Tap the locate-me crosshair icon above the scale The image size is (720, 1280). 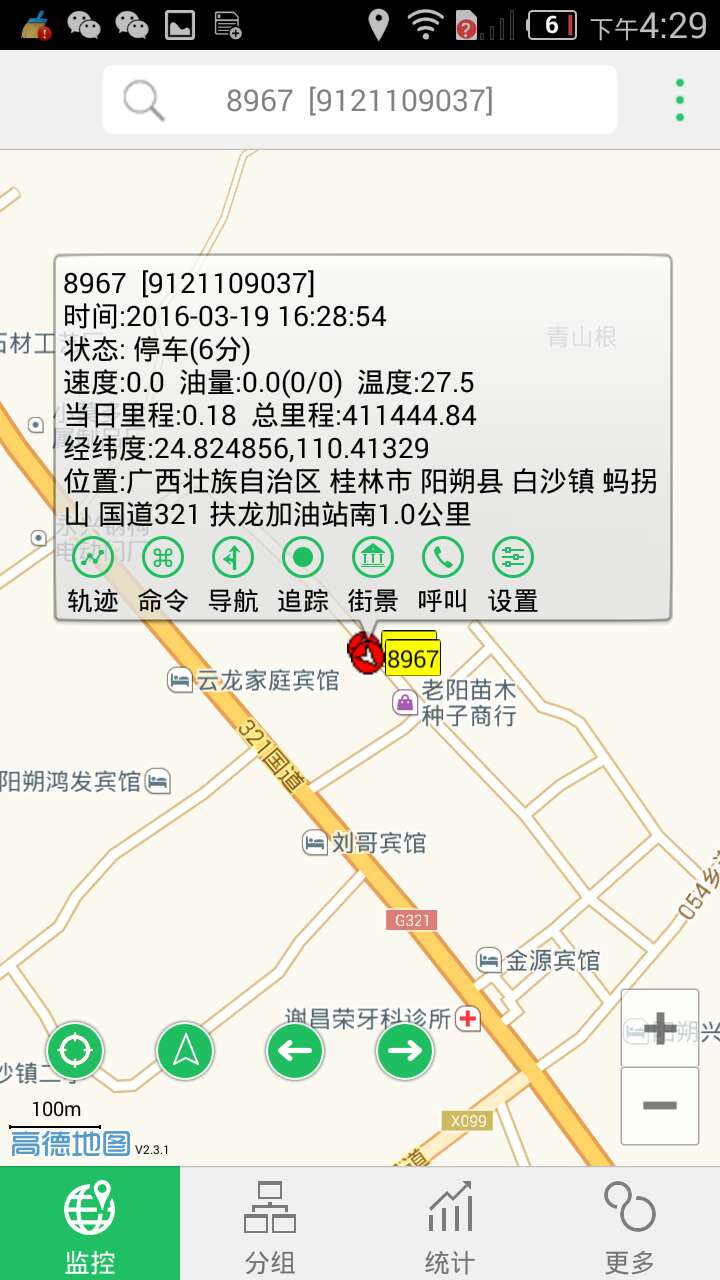point(75,1050)
